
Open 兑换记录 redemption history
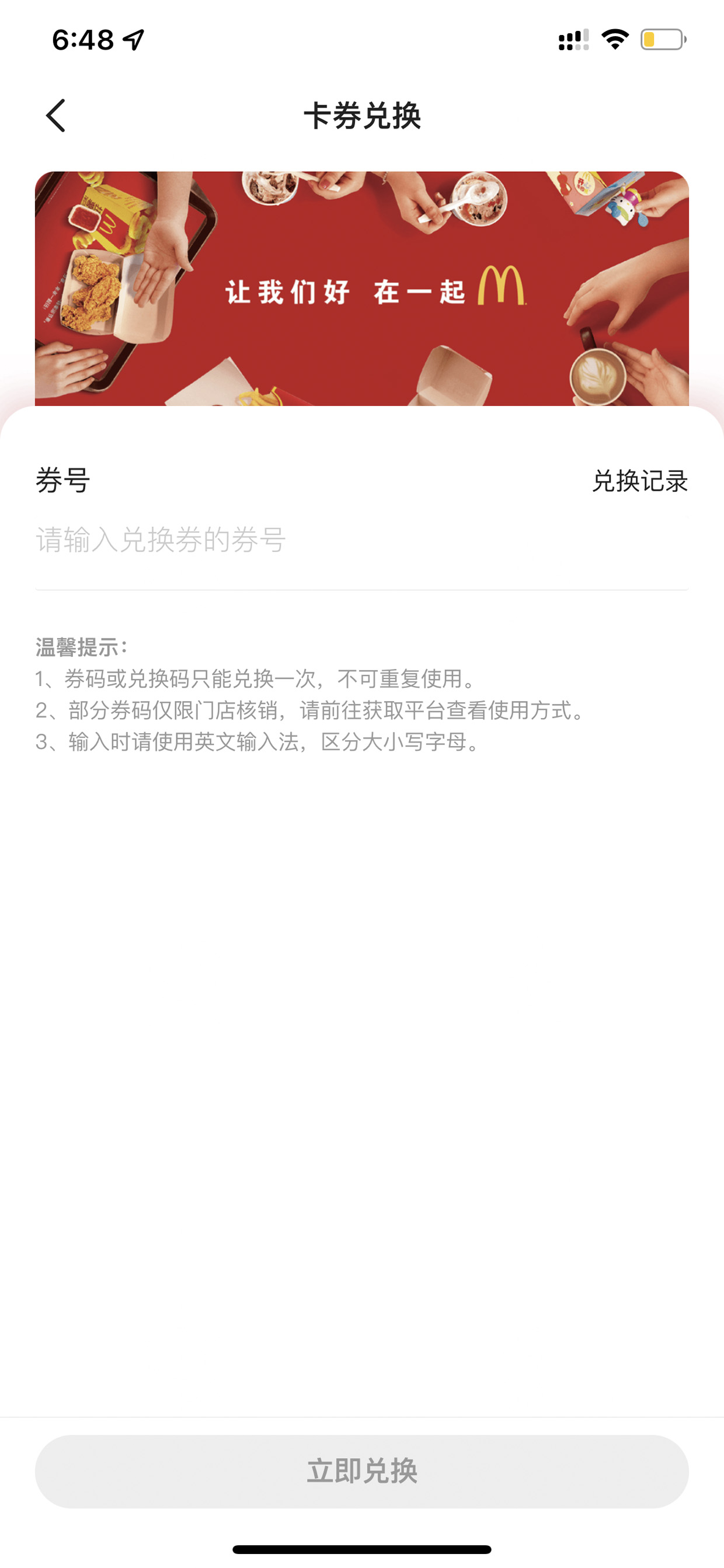coord(640,481)
